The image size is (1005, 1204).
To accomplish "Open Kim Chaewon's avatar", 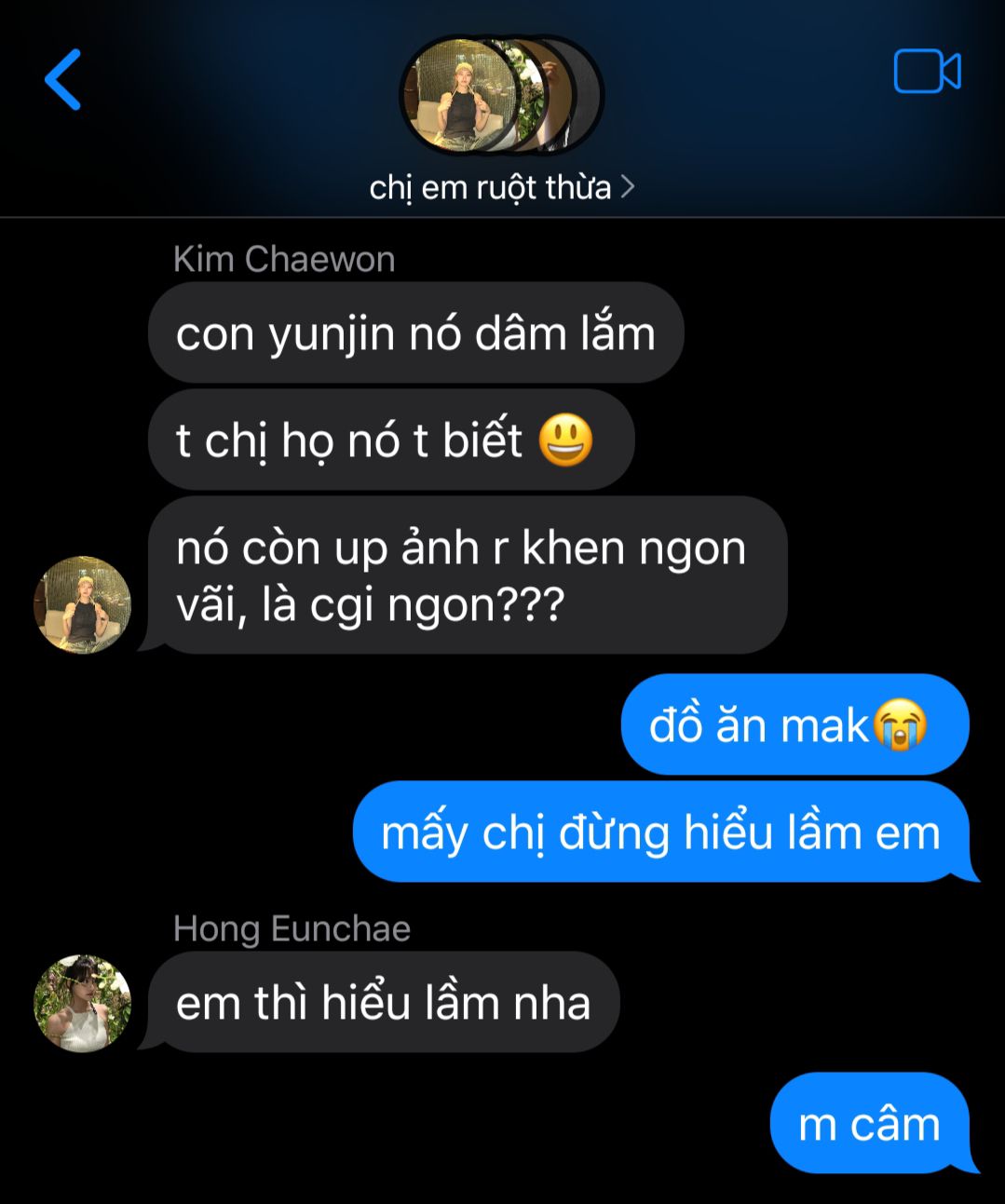I will (x=82, y=605).
